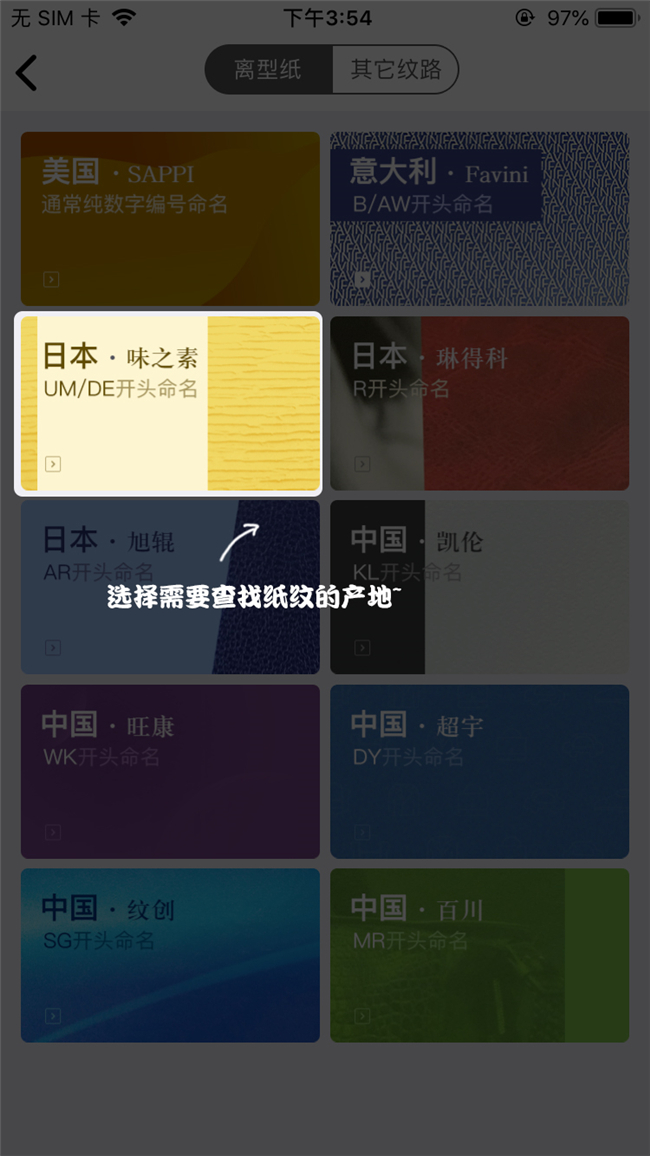This screenshot has height=1156, width=650.
Task: Go back using the top-left arrow
Action: (27, 72)
